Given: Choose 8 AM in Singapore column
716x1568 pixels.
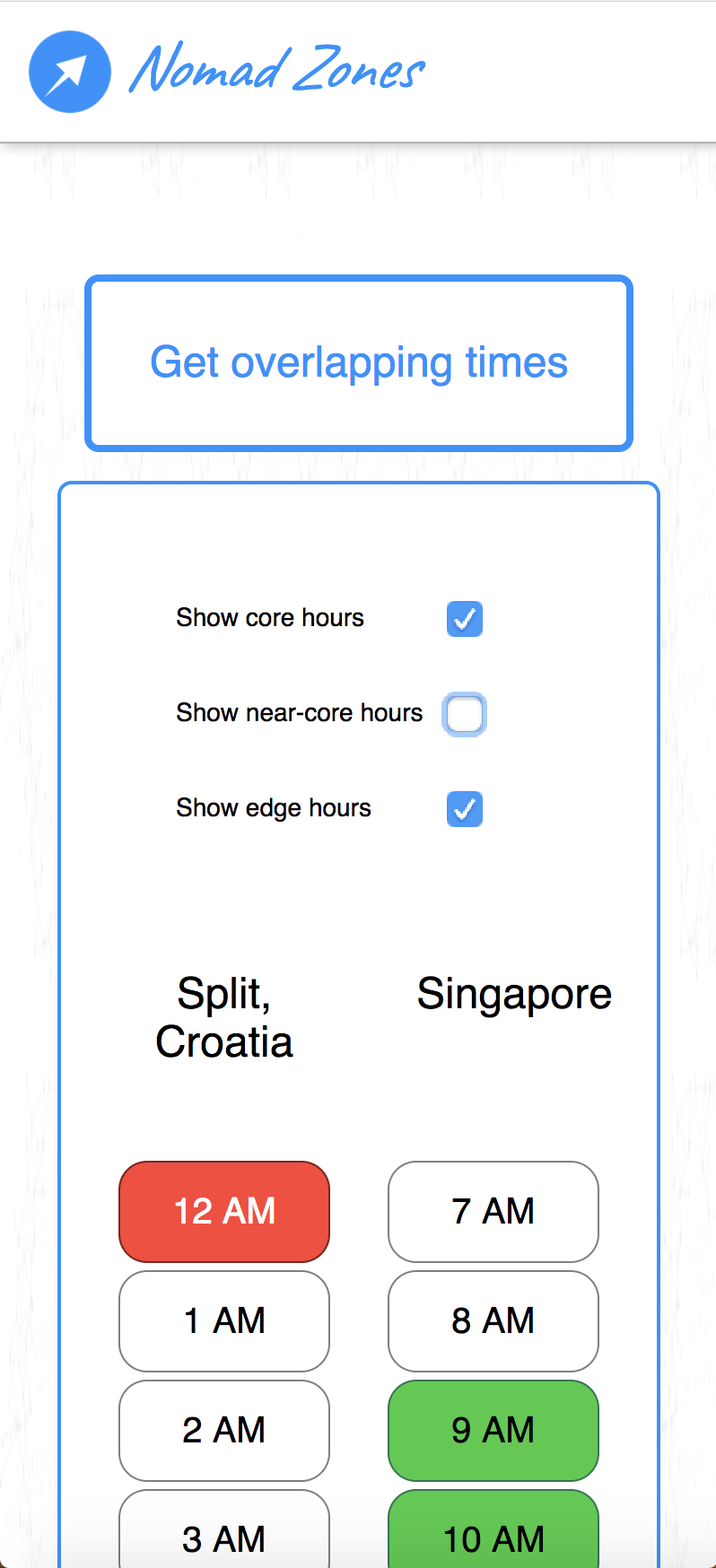Looking at the screenshot, I should coord(493,1320).
